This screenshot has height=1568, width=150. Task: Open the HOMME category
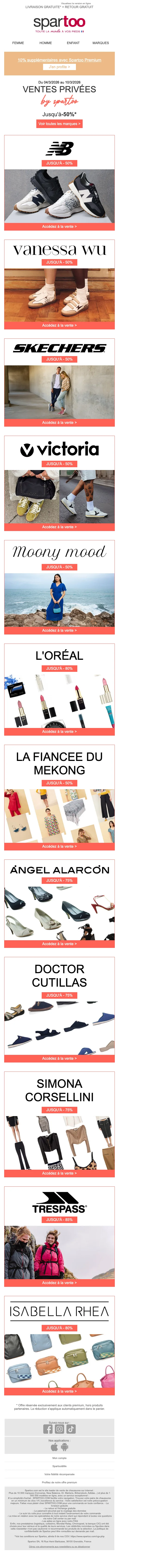click(x=46, y=43)
